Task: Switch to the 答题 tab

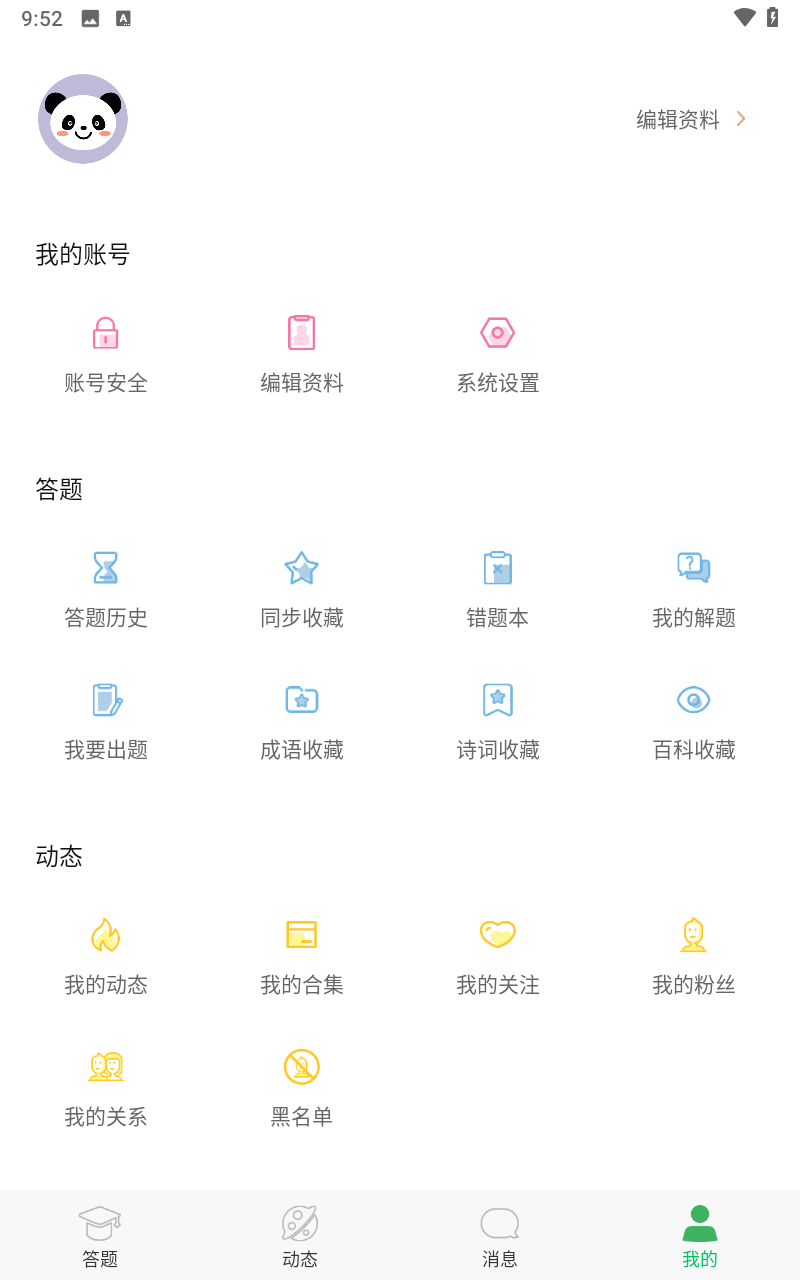Action: 100,1235
